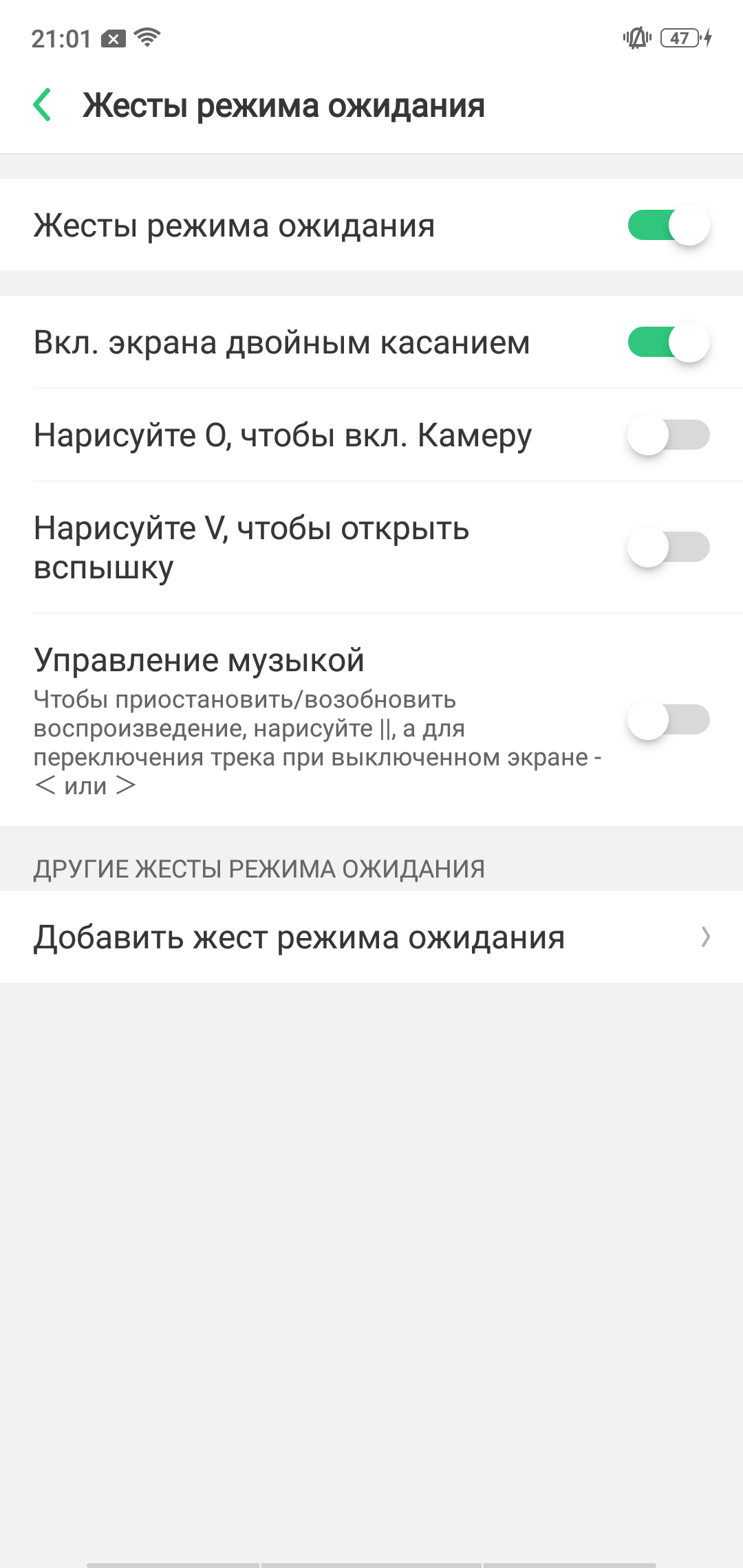Enable the Управление музыкой gesture
Viewport: 743px width, 1568px height.
(x=668, y=720)
